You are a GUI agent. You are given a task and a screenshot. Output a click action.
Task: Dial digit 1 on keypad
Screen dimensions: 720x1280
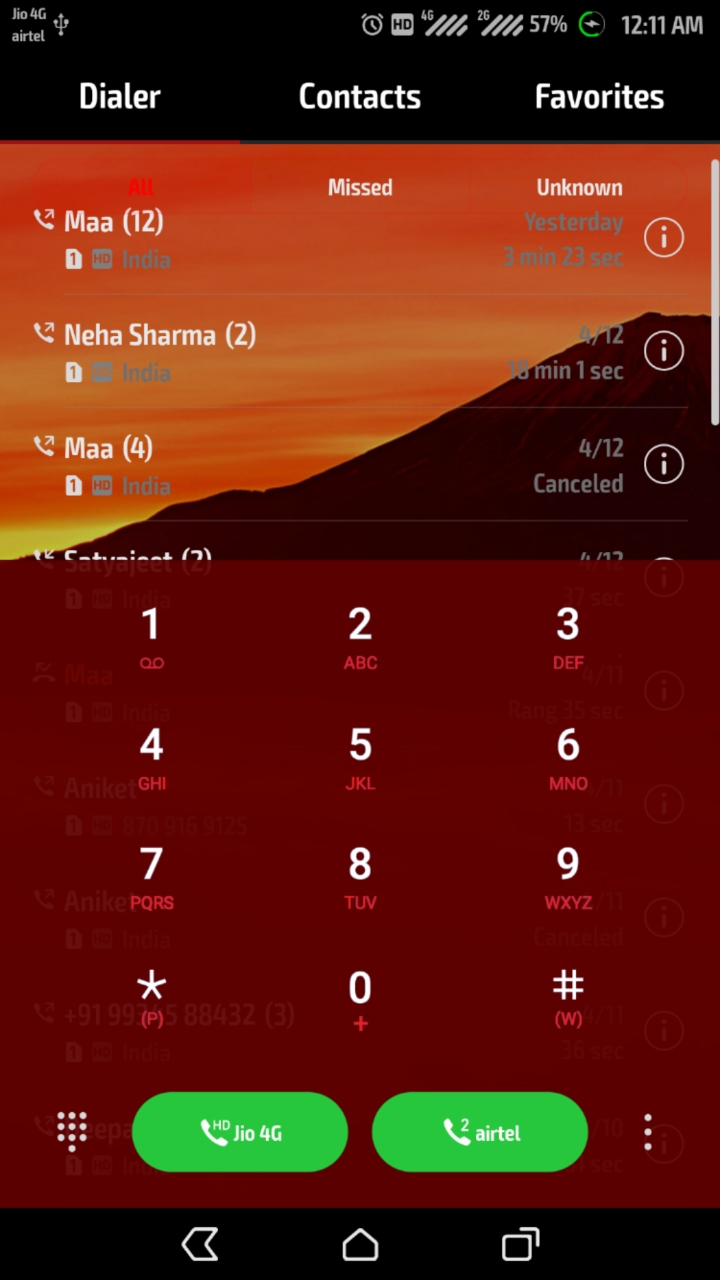click(x=151, y=636)
